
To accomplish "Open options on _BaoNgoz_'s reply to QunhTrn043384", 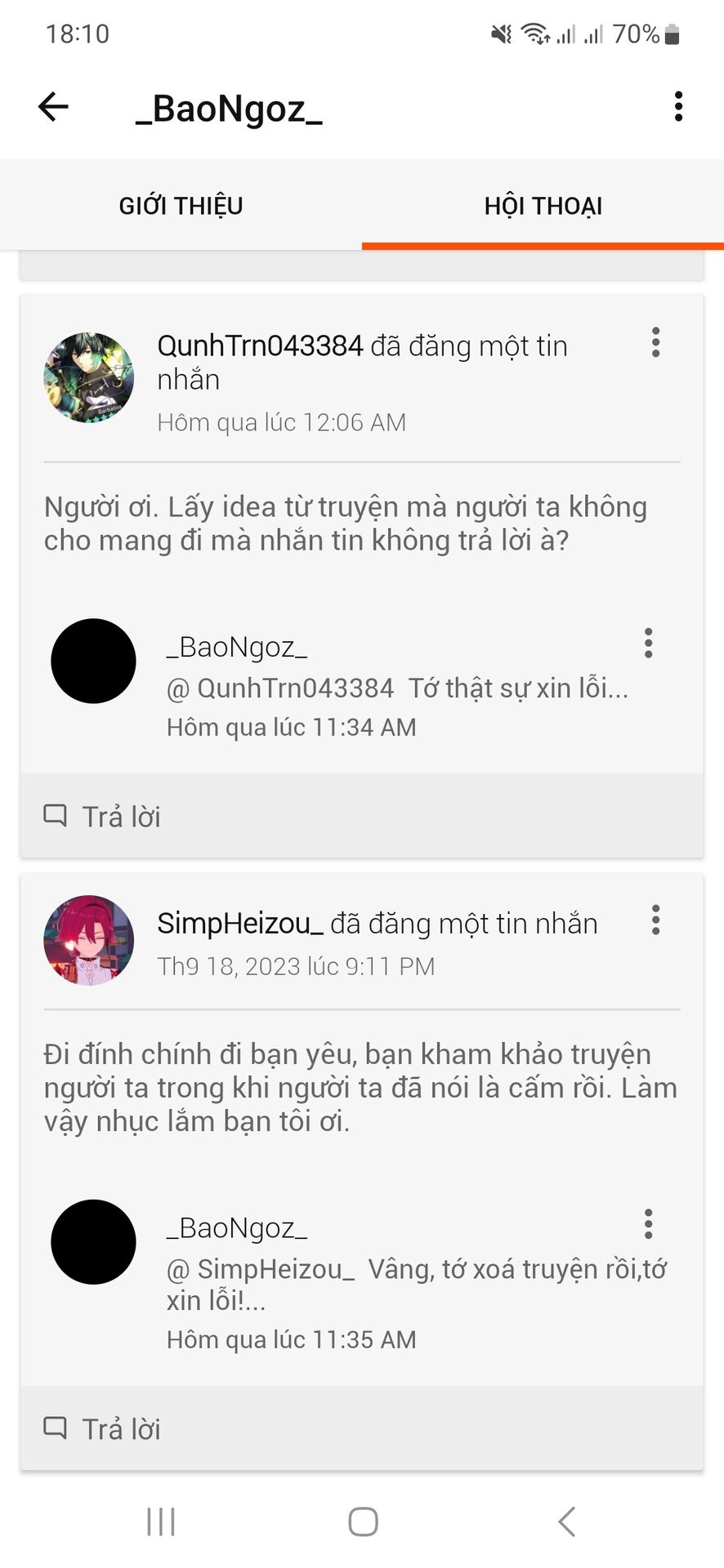I will (x=648, y=644).
